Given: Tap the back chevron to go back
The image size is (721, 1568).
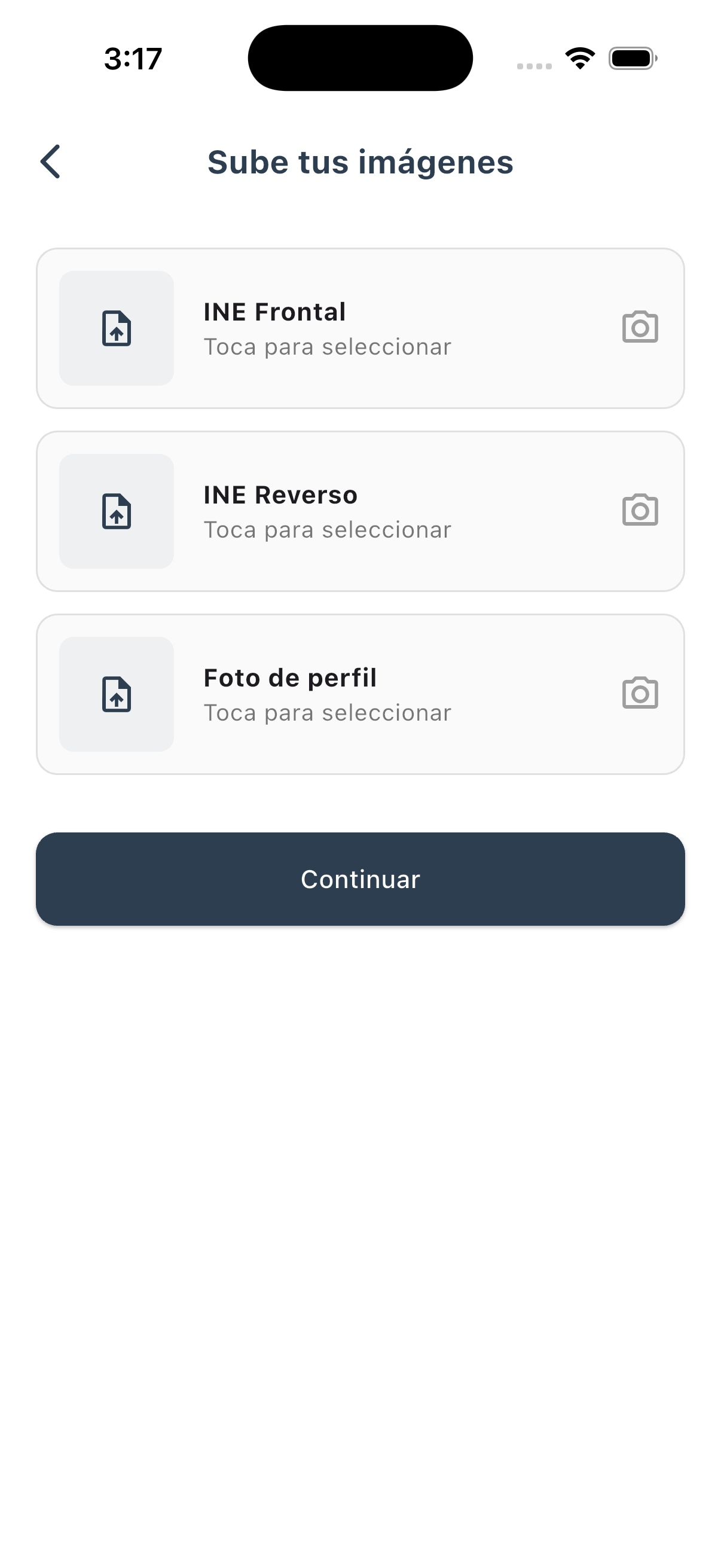Looking at the screenshot, I should [x=51, y=162].
